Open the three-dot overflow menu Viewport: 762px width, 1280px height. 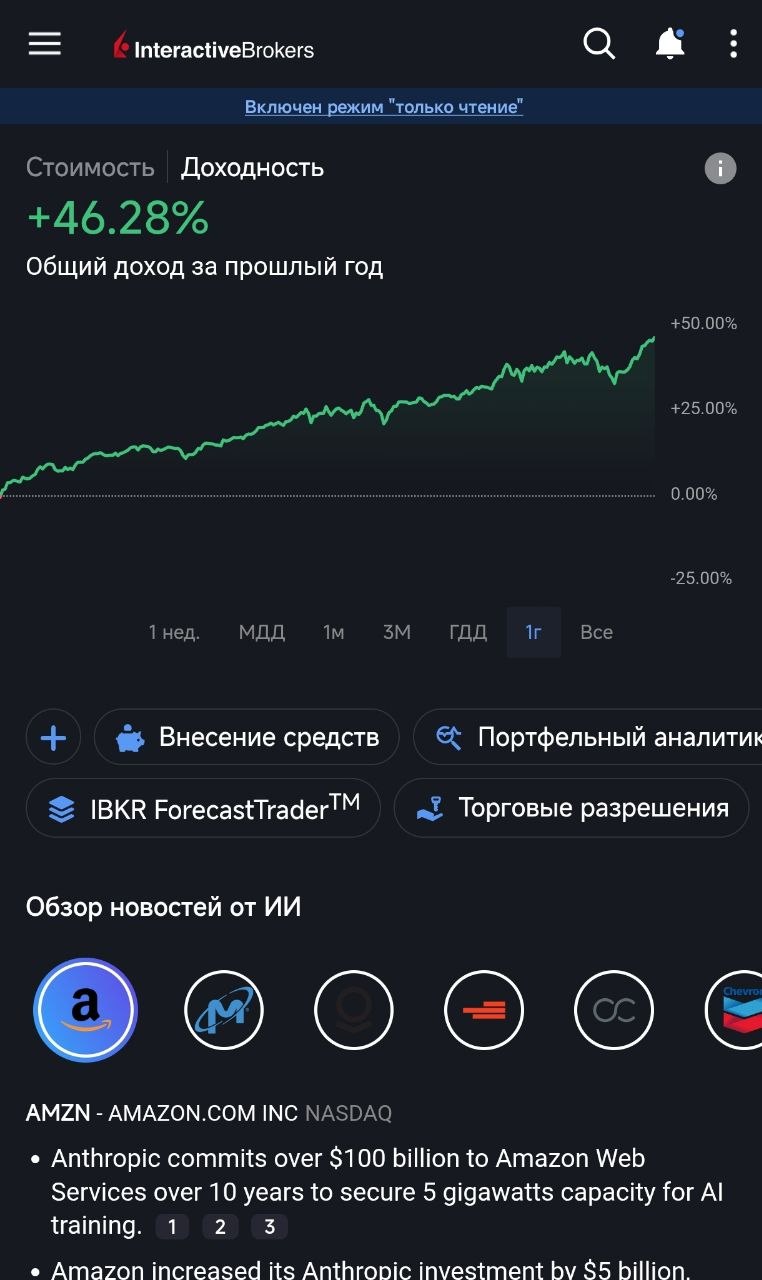[734, 44]
